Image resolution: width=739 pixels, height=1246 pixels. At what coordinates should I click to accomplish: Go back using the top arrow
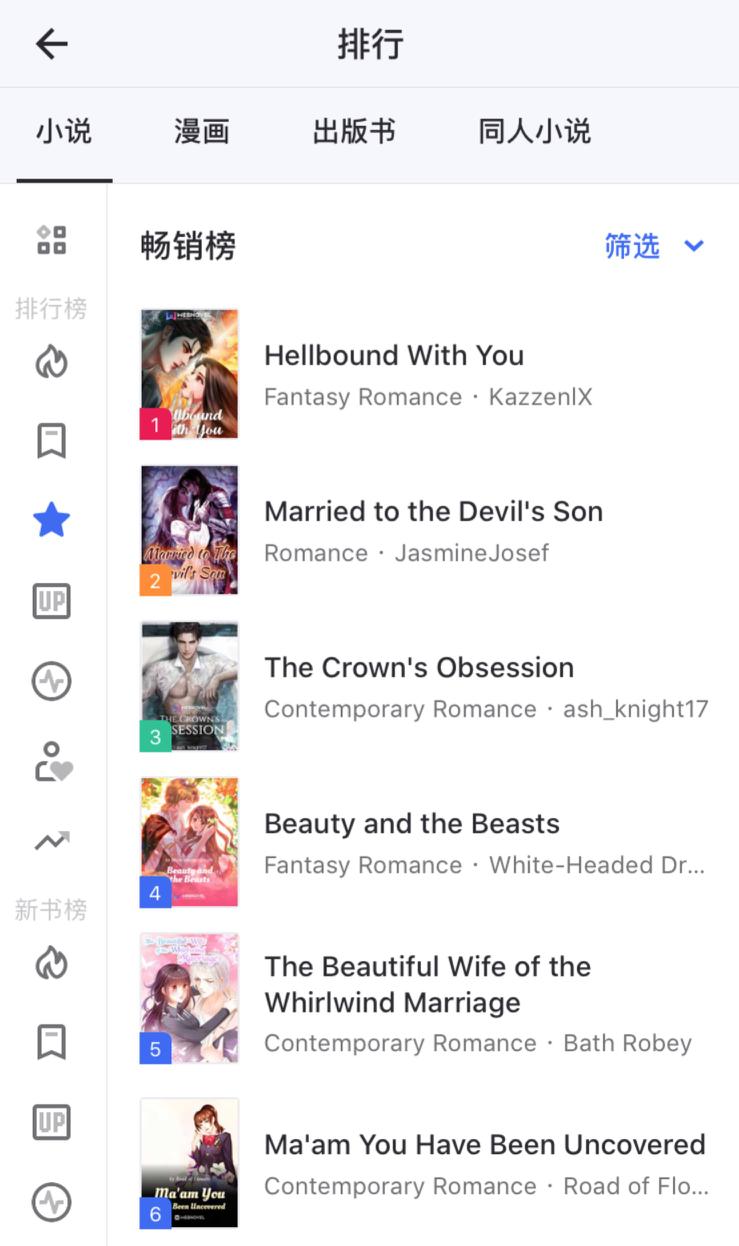click(51, 44)
